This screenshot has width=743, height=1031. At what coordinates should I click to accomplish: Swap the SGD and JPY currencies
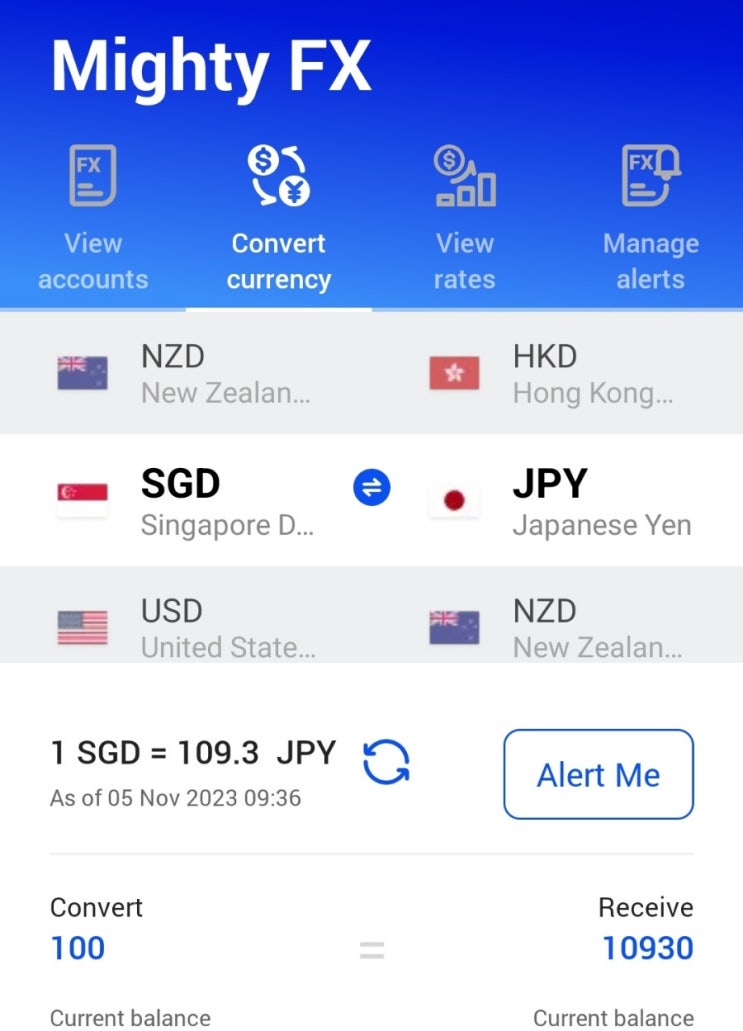tap(372, 488)
